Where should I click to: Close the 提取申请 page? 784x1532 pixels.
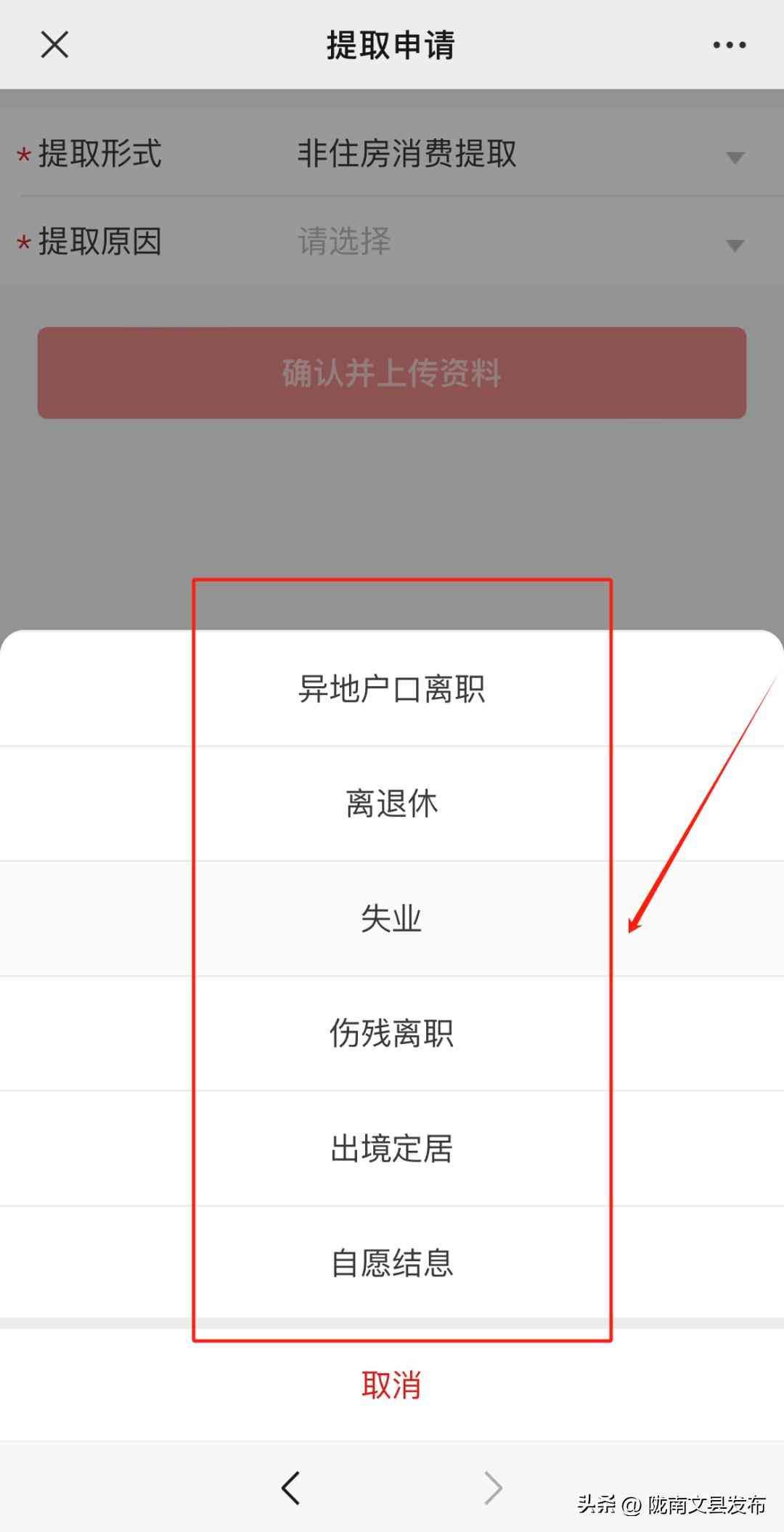pos(54,45)
